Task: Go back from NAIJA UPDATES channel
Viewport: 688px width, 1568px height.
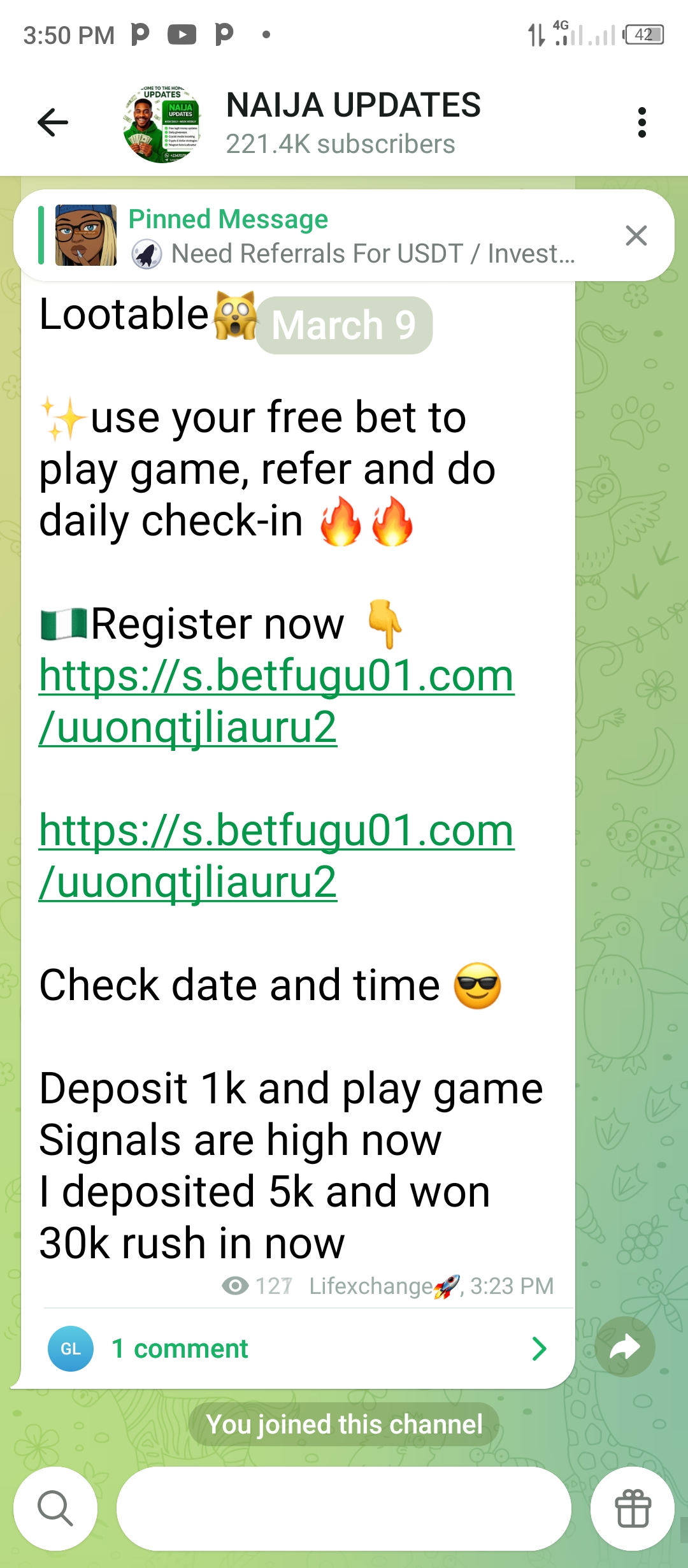Action: [53, 122]
